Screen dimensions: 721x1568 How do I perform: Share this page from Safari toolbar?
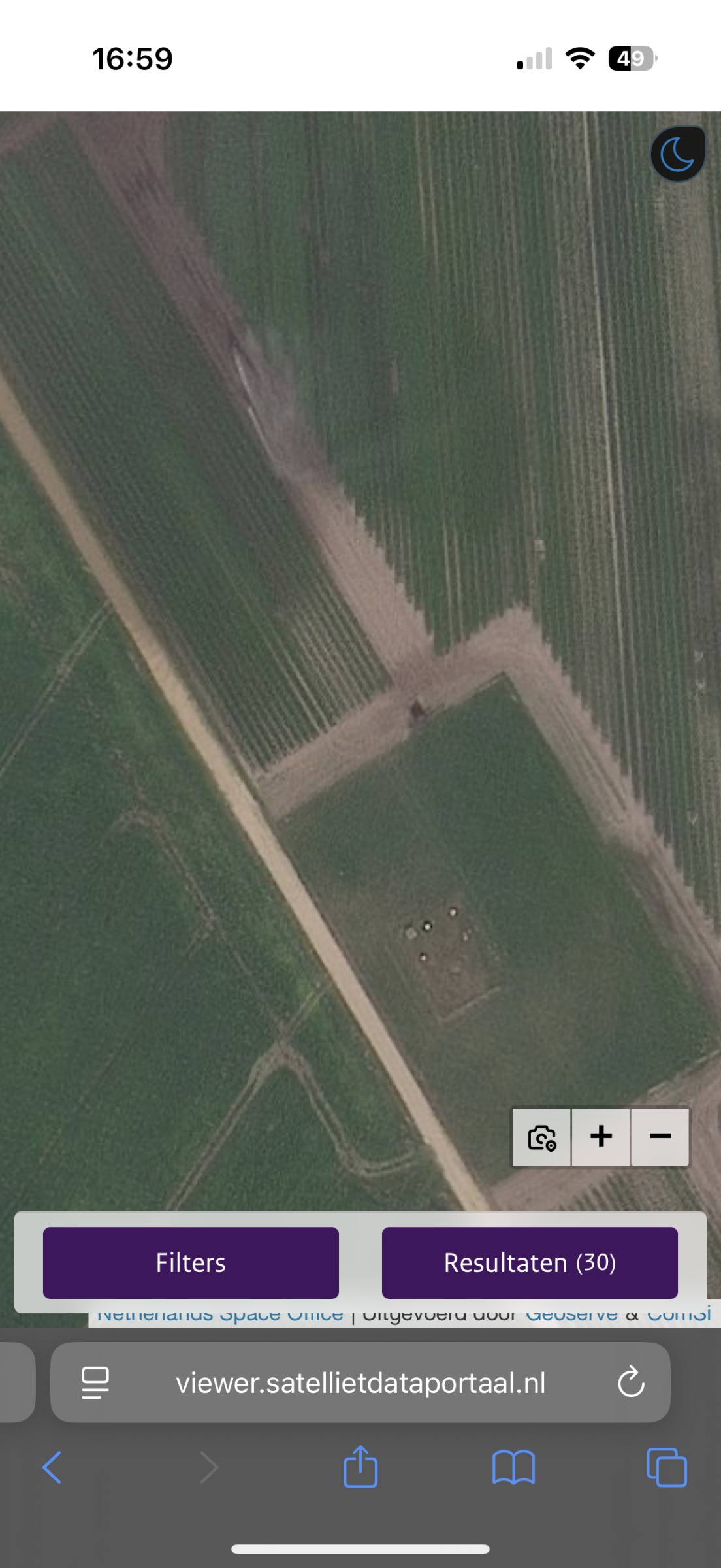[x=360, y=1467]
